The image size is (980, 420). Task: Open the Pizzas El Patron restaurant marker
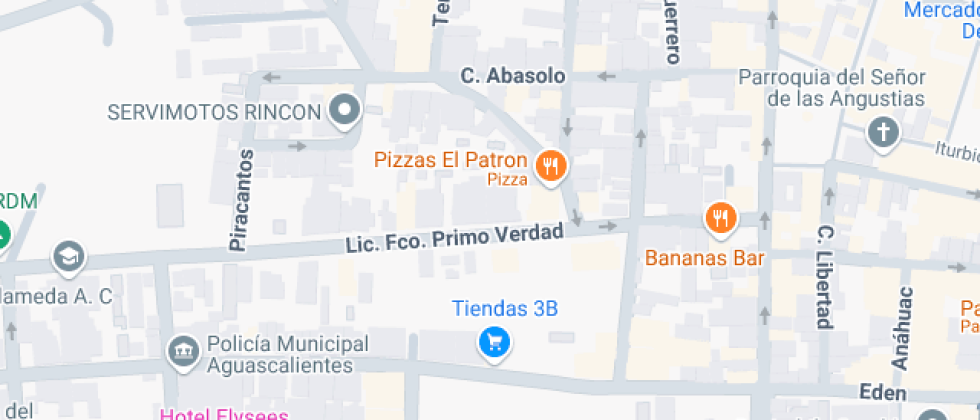point(549,166)
